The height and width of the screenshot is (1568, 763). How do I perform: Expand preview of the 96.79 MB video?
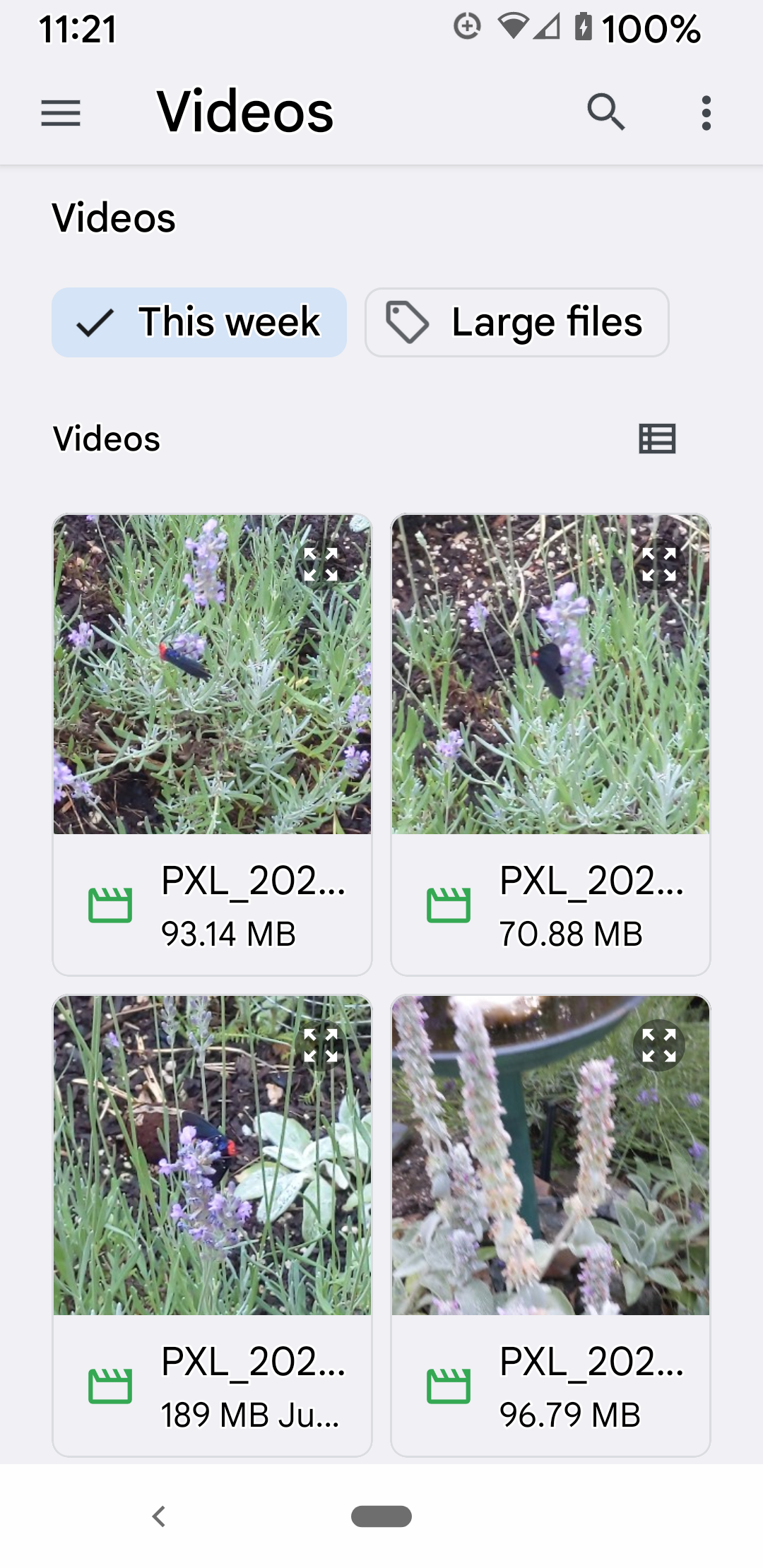tap(659, 1046)
